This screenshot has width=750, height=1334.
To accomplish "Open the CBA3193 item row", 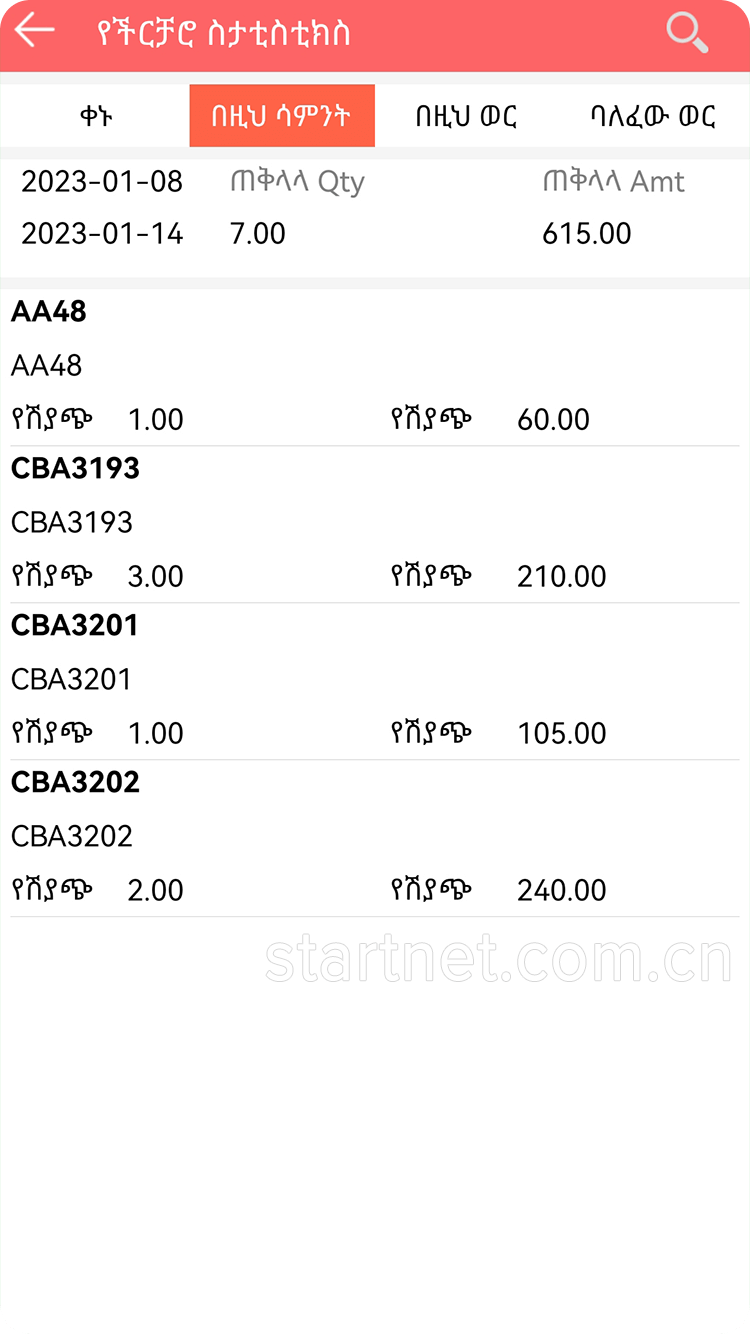I will click(x=375, y=523).
